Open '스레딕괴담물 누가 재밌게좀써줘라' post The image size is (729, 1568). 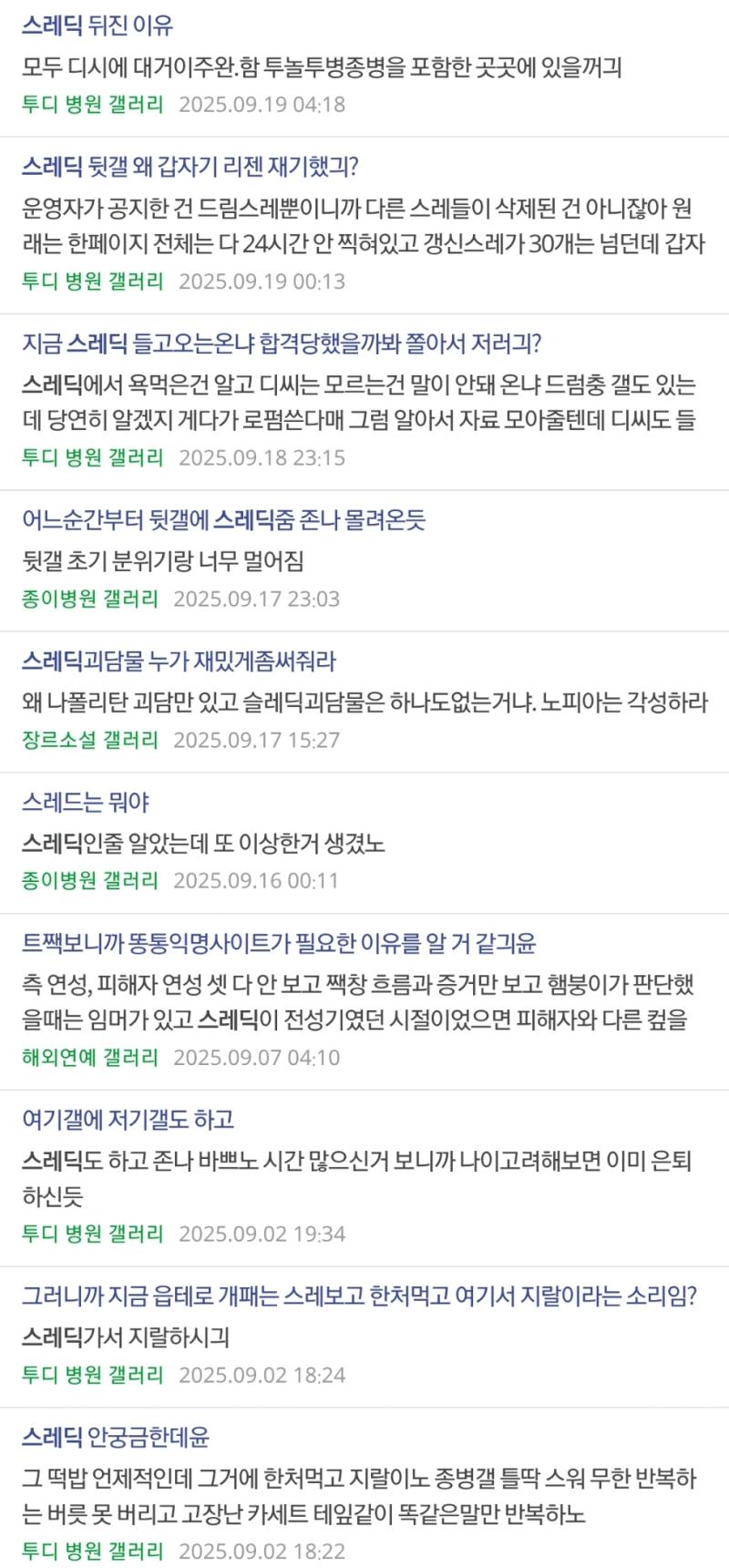pos(179,661)
